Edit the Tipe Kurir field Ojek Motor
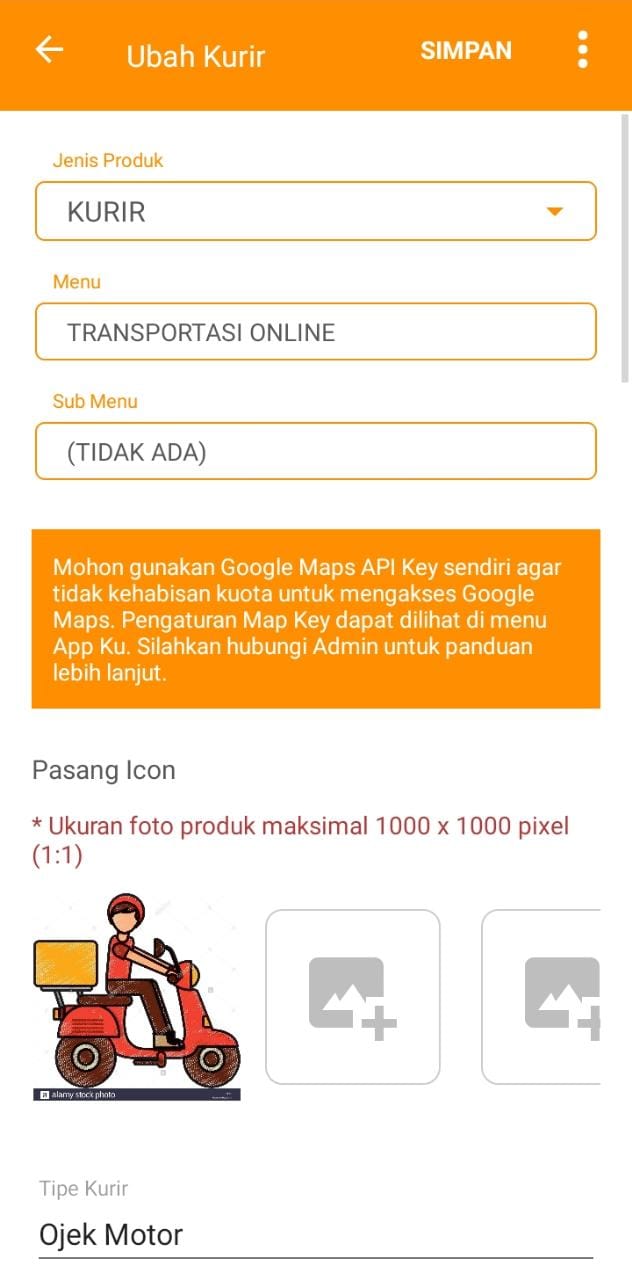Viewport: 632px width, 1280px height. 316,1234
